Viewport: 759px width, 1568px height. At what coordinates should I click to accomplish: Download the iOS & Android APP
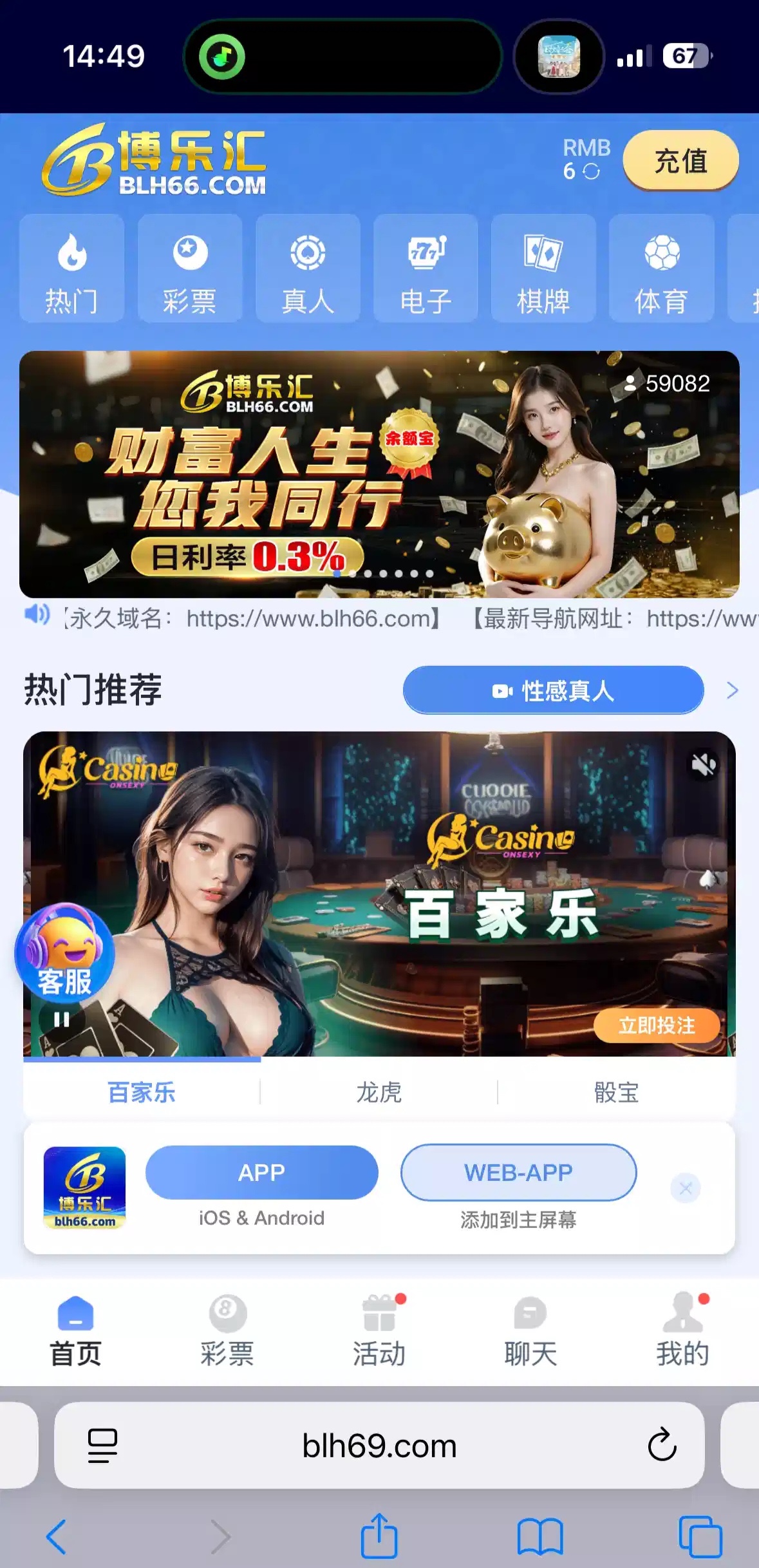click(x=261, y=1172)
